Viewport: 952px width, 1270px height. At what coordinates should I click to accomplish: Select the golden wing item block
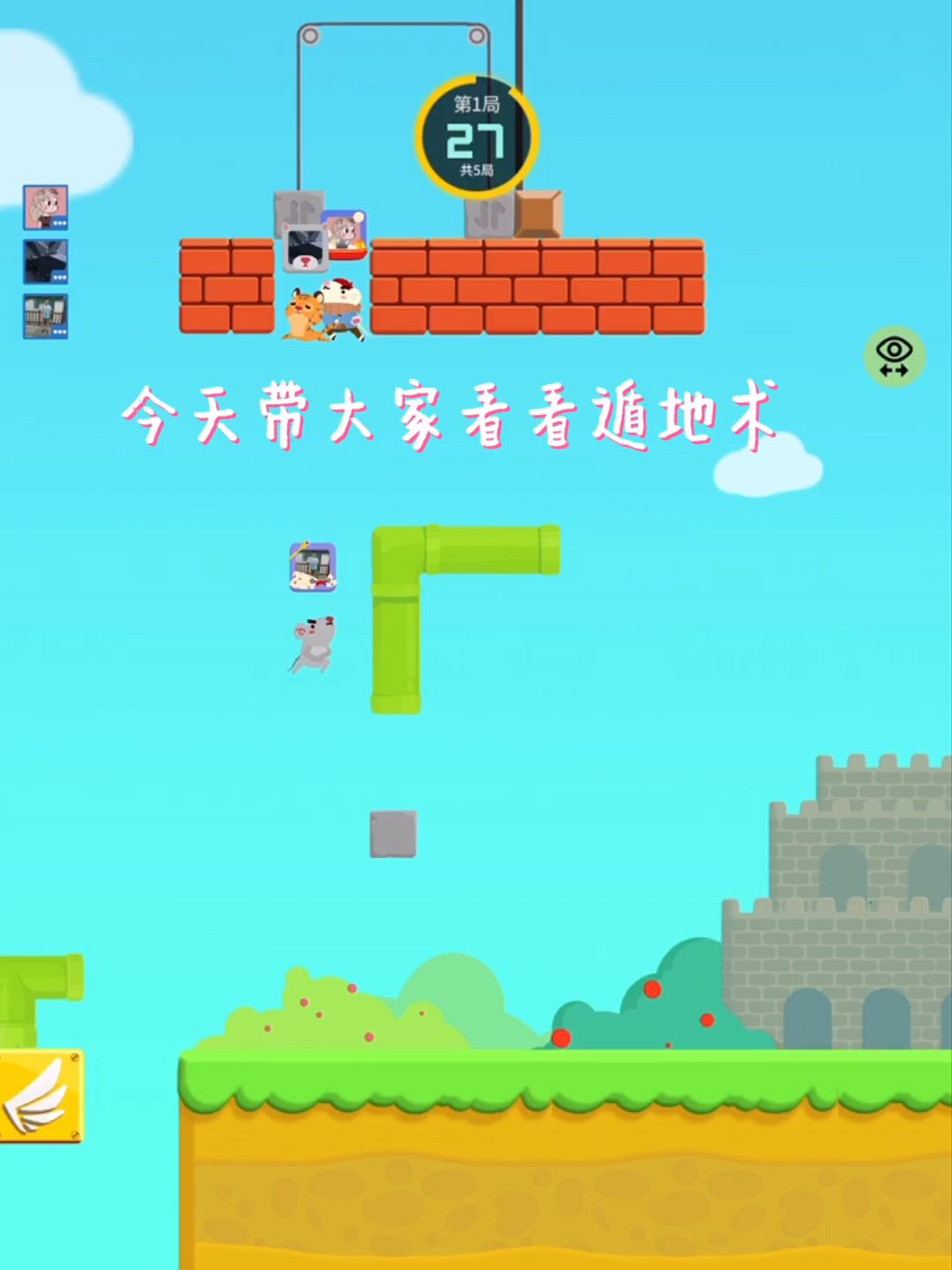tap(40, 1096)
